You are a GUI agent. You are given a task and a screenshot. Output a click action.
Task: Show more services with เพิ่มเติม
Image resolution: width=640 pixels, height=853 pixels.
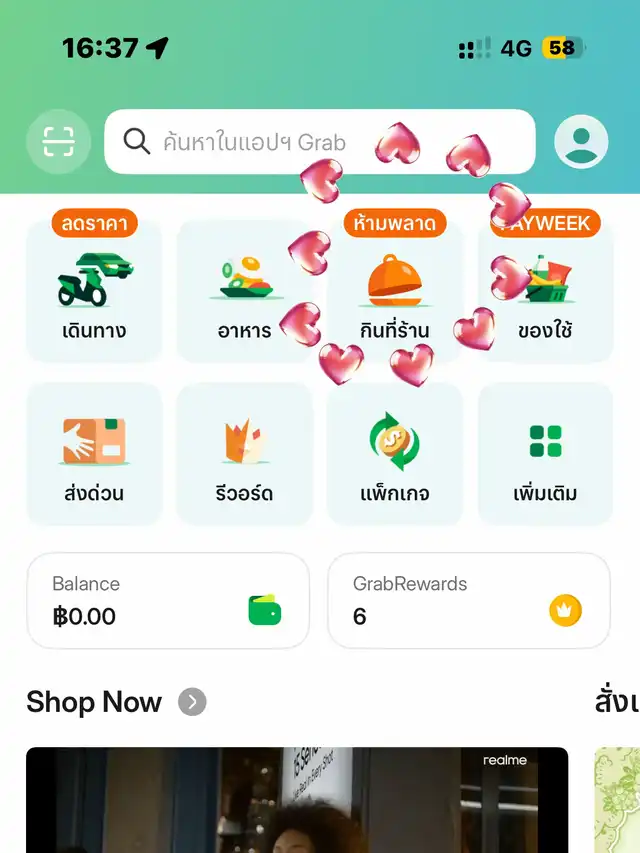coord(545,455)
